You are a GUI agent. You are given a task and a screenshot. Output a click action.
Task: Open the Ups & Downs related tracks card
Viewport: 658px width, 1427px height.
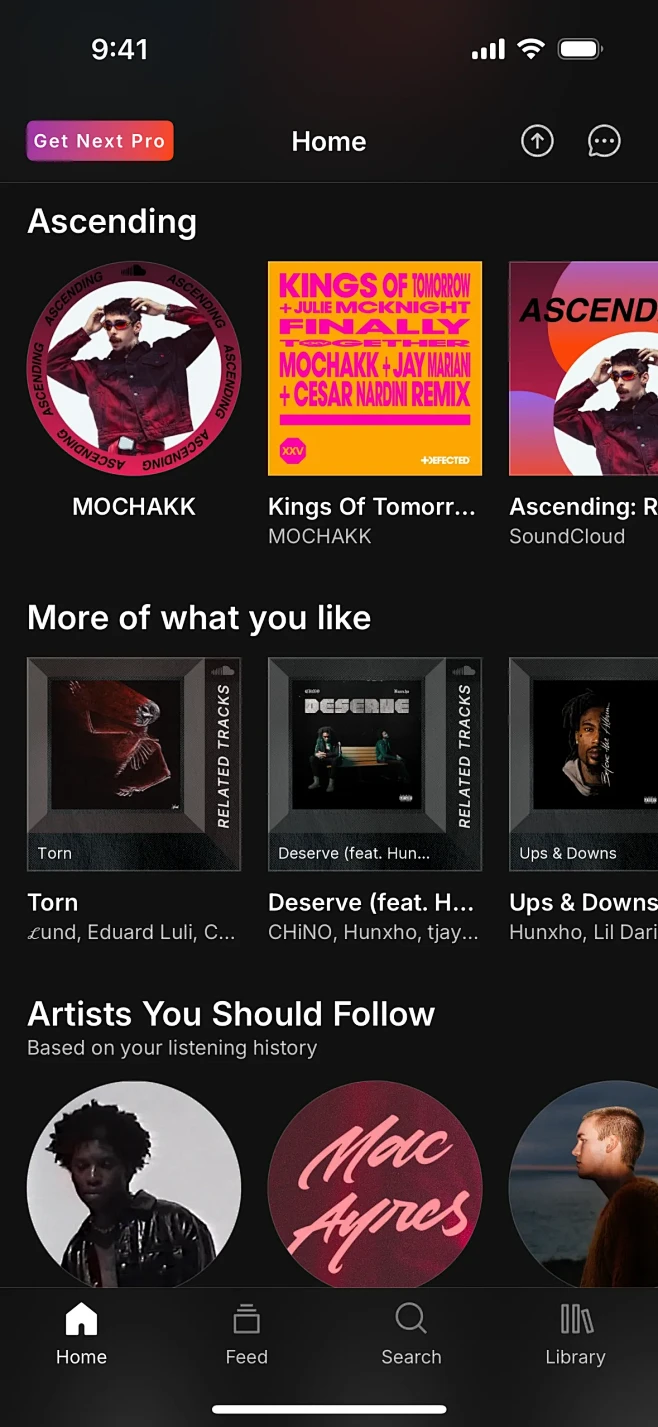(x=583, y=764)
